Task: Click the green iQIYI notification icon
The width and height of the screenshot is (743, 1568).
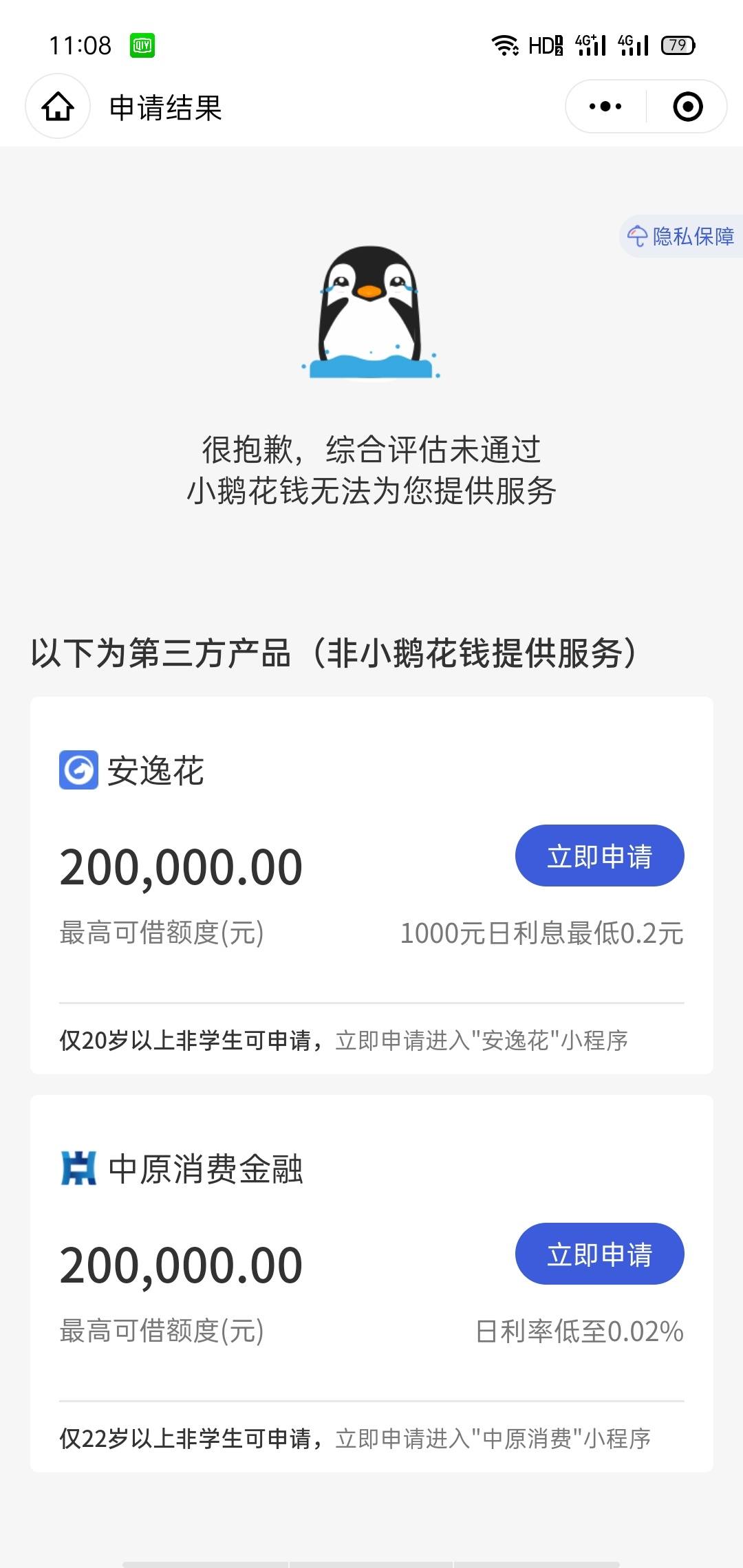Action: [141, 45]
